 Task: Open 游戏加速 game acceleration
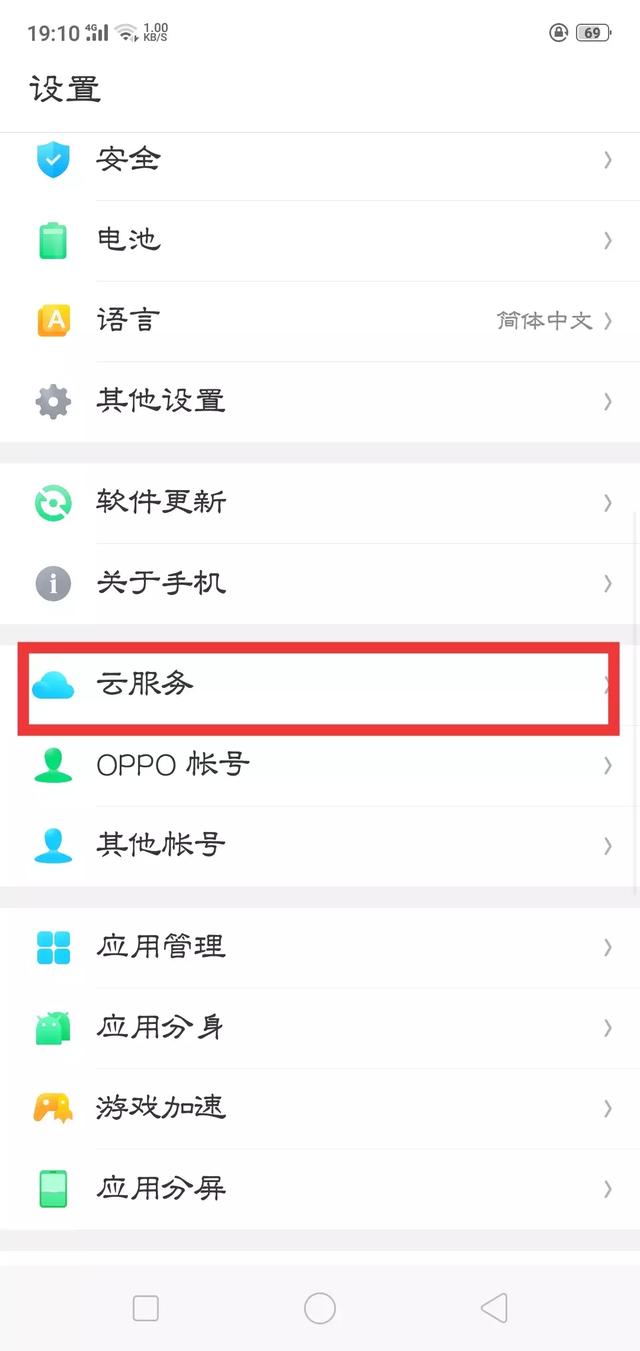pyautogui.click(x=320, y=1108)
